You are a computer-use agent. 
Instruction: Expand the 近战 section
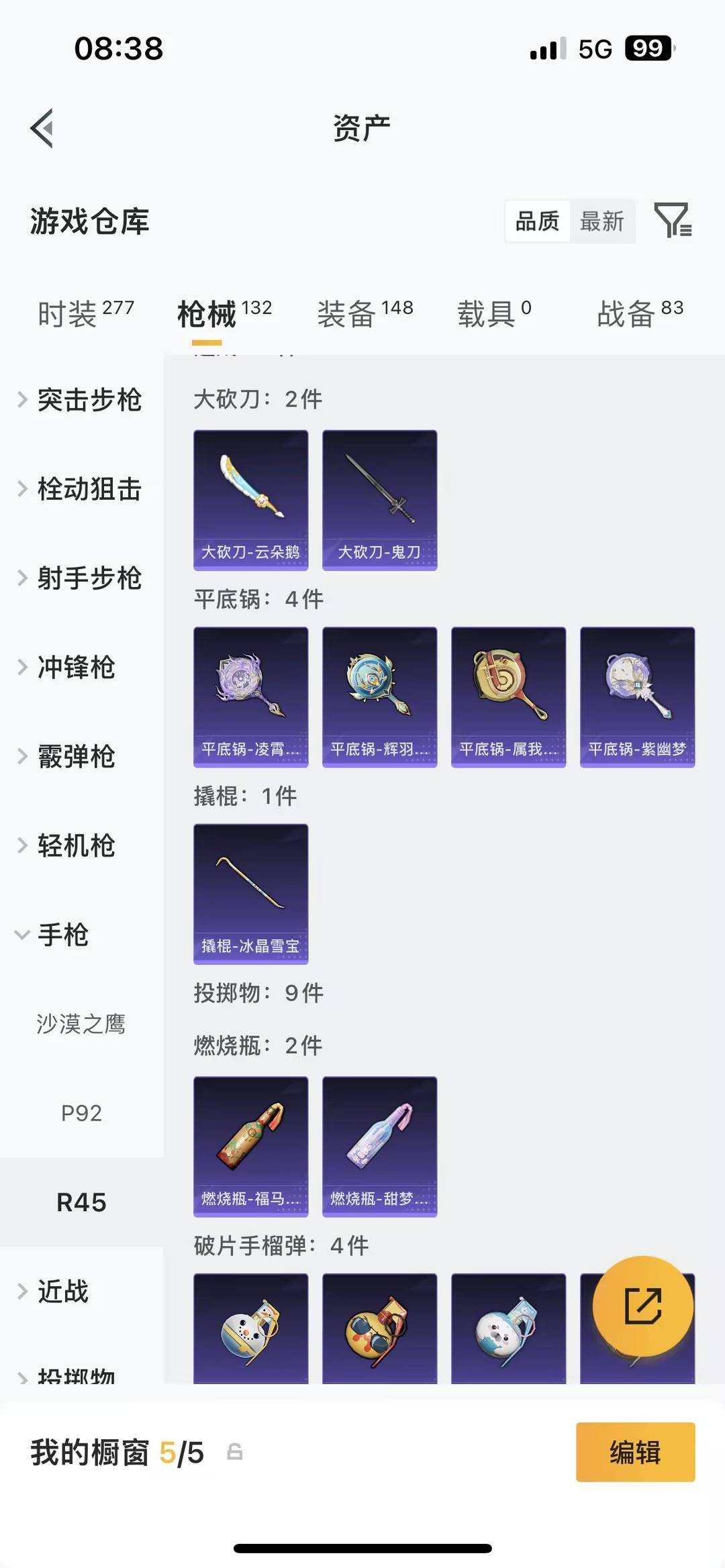(x=64, y=1290)
